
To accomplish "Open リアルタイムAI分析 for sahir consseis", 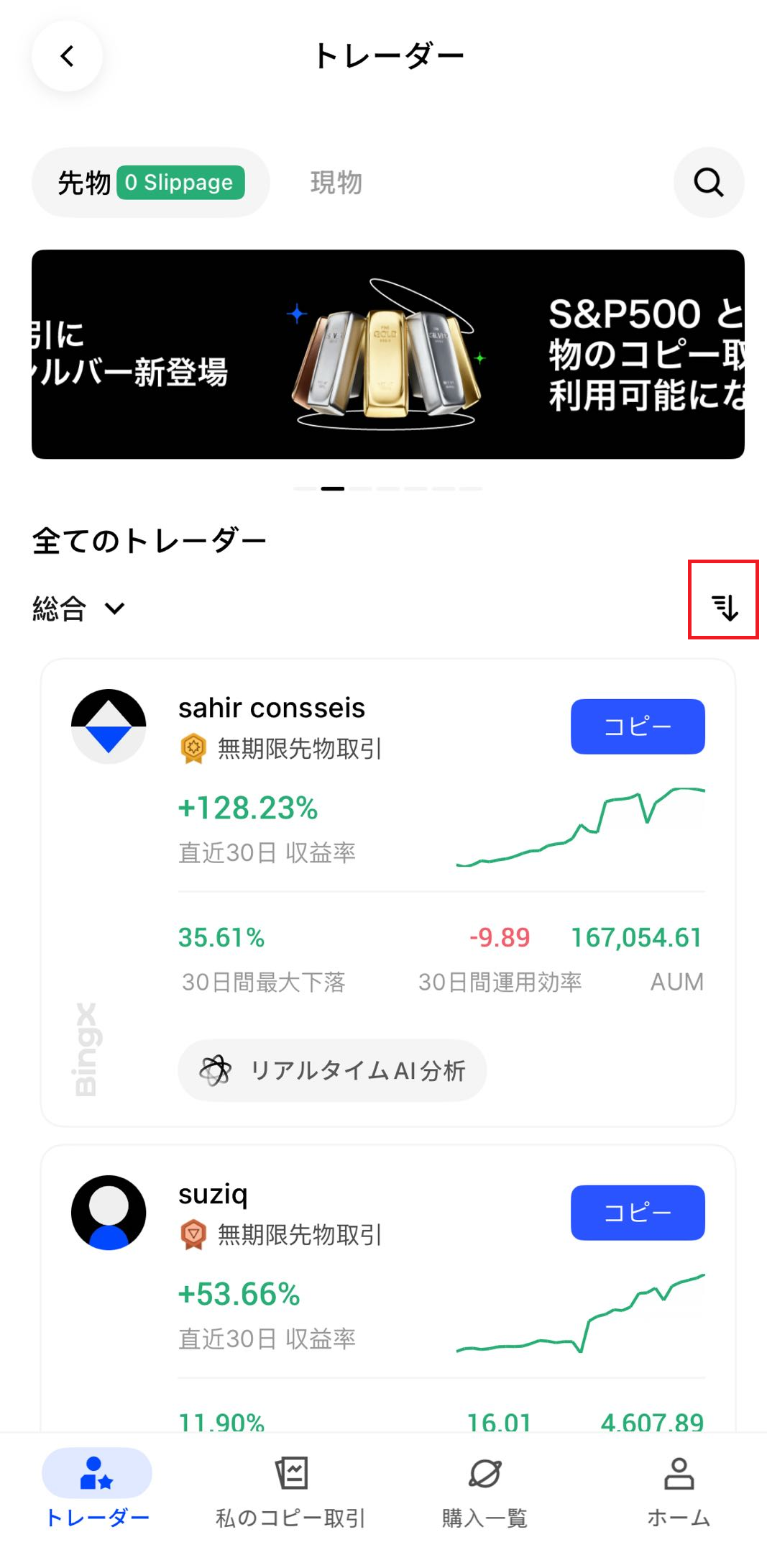I will click(x=332, y=1070).
